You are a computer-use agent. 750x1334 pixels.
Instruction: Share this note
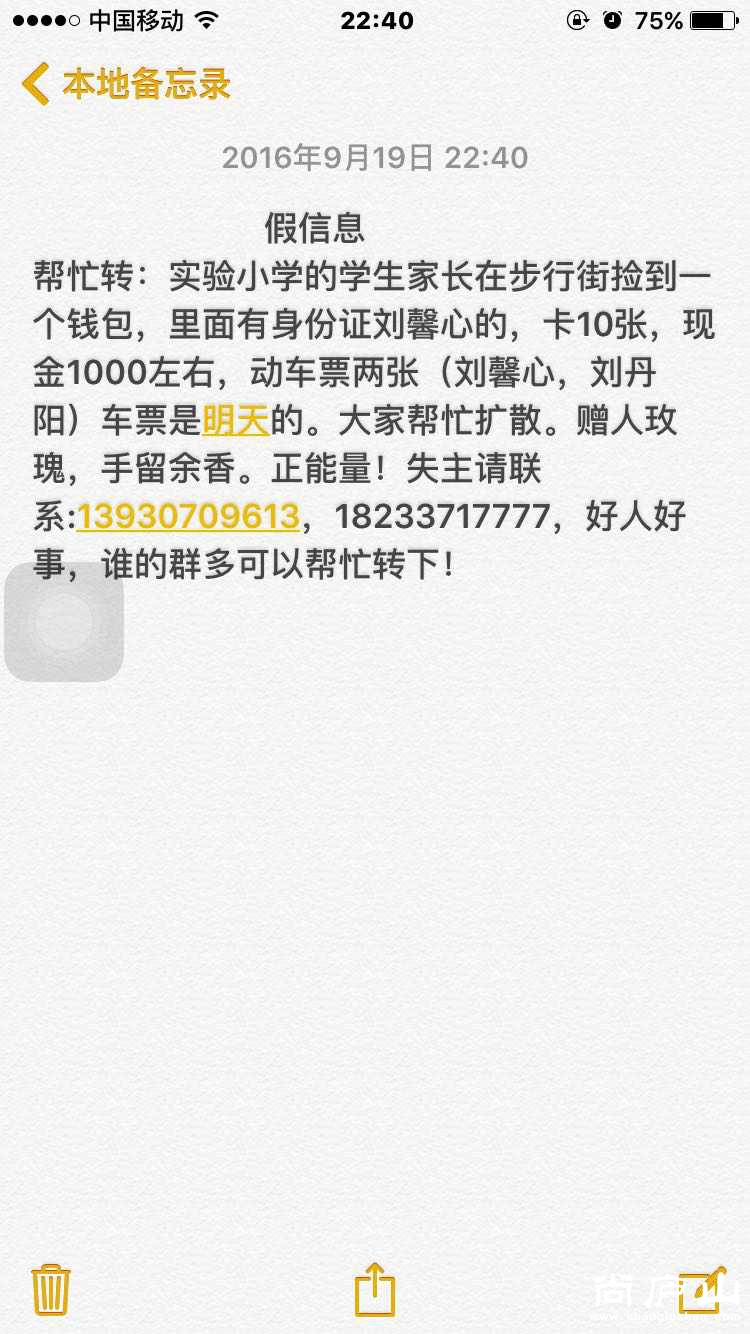click(x=375, y=1289)
